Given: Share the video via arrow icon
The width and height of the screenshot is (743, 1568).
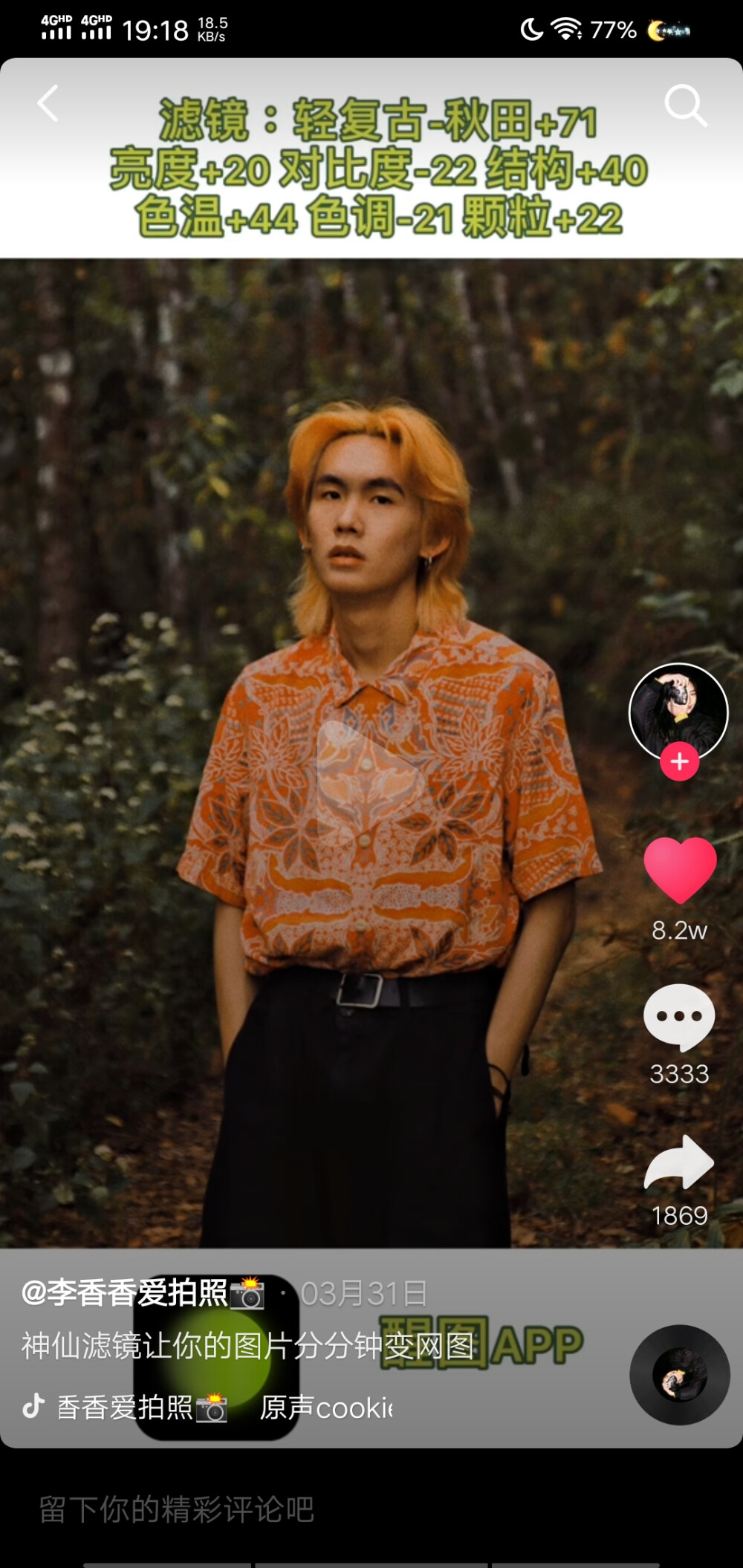Looking at the screenshot, I should 679,1163.
